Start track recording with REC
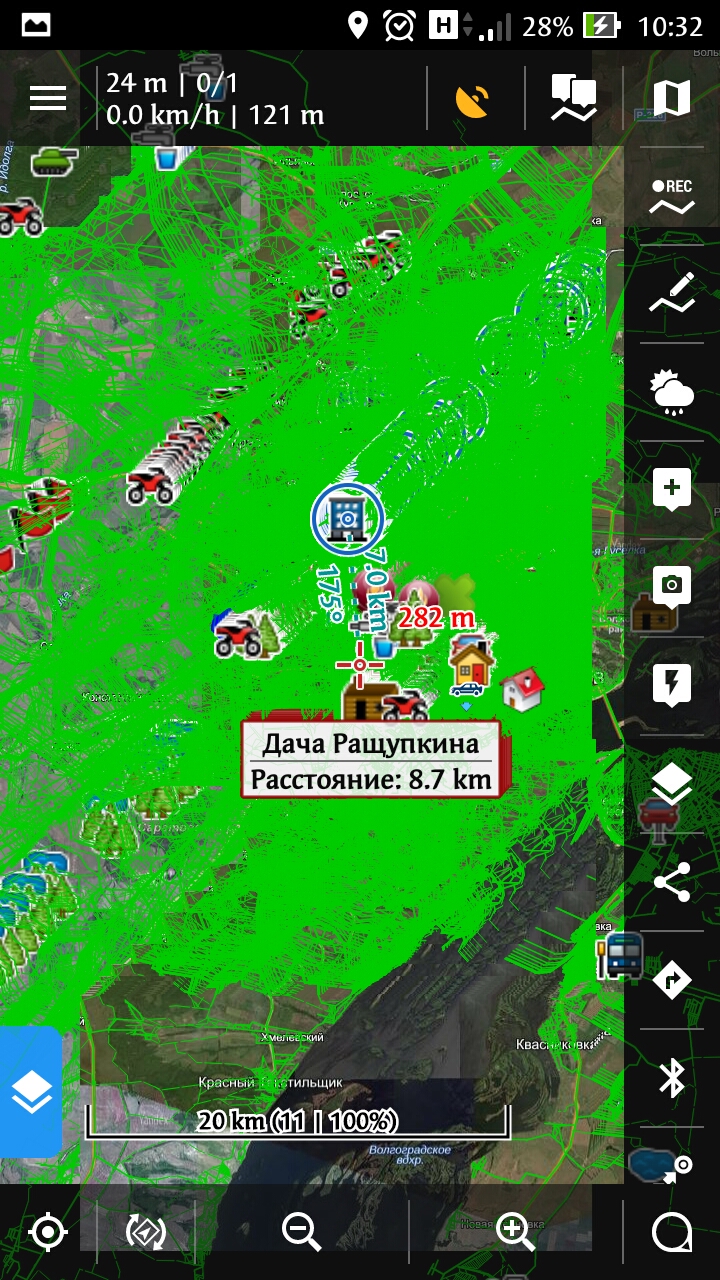This screenshot has width=720, height=1280. tap(672, 197)
